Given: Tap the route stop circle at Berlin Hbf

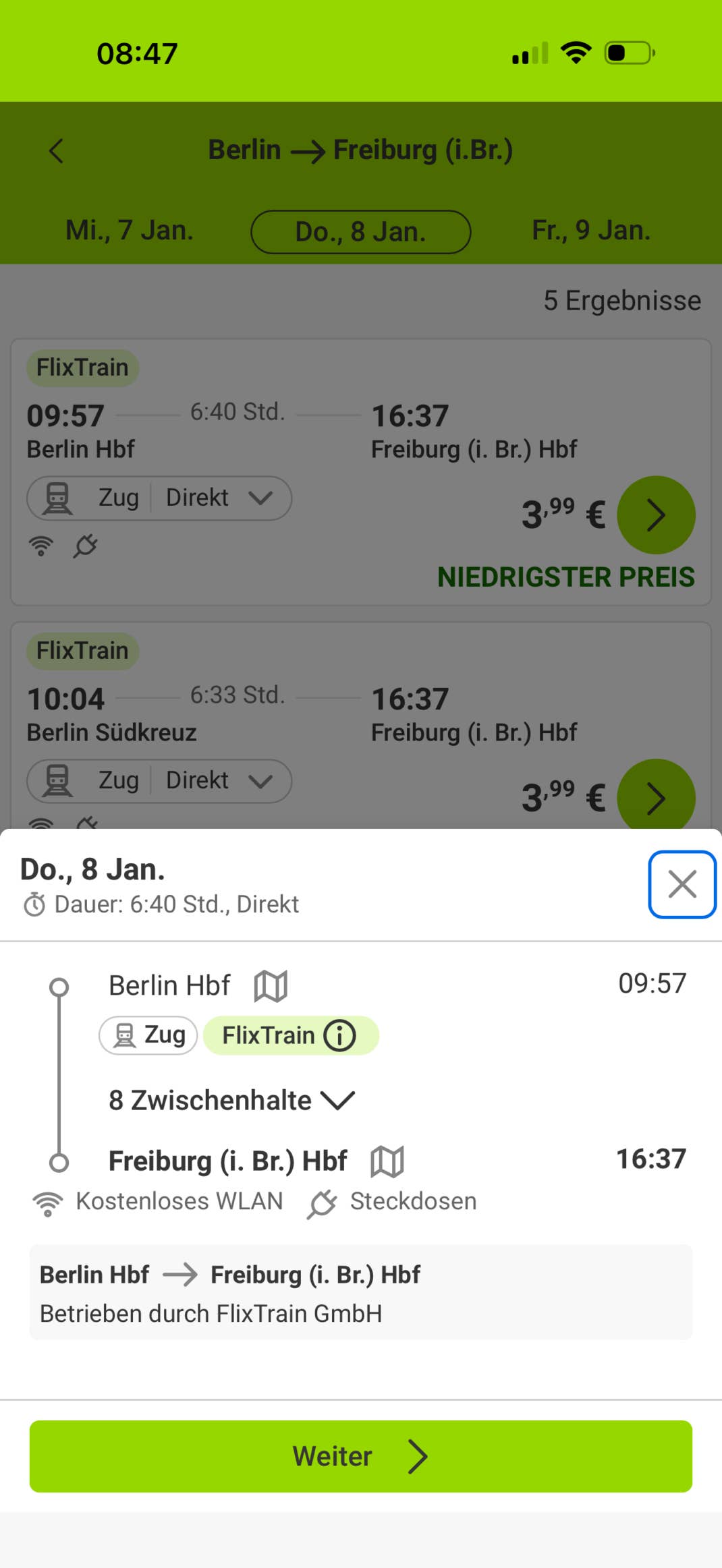Looking at the screenshot, I should 59,985.
